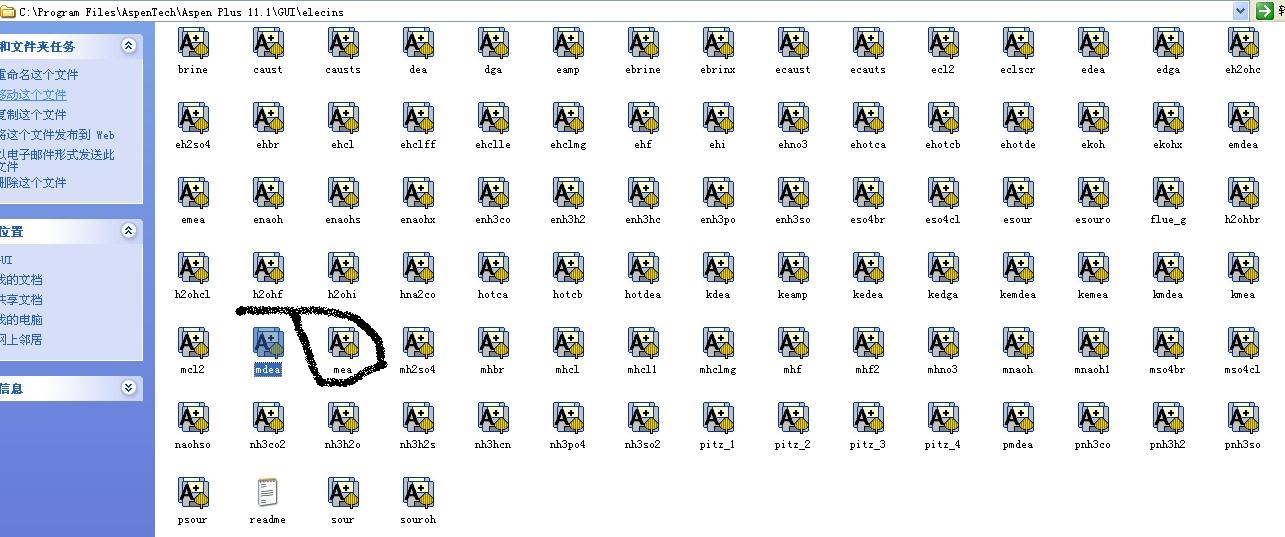Choose the delete this file link
This screenshot has width=1285, height=537.
34,183
